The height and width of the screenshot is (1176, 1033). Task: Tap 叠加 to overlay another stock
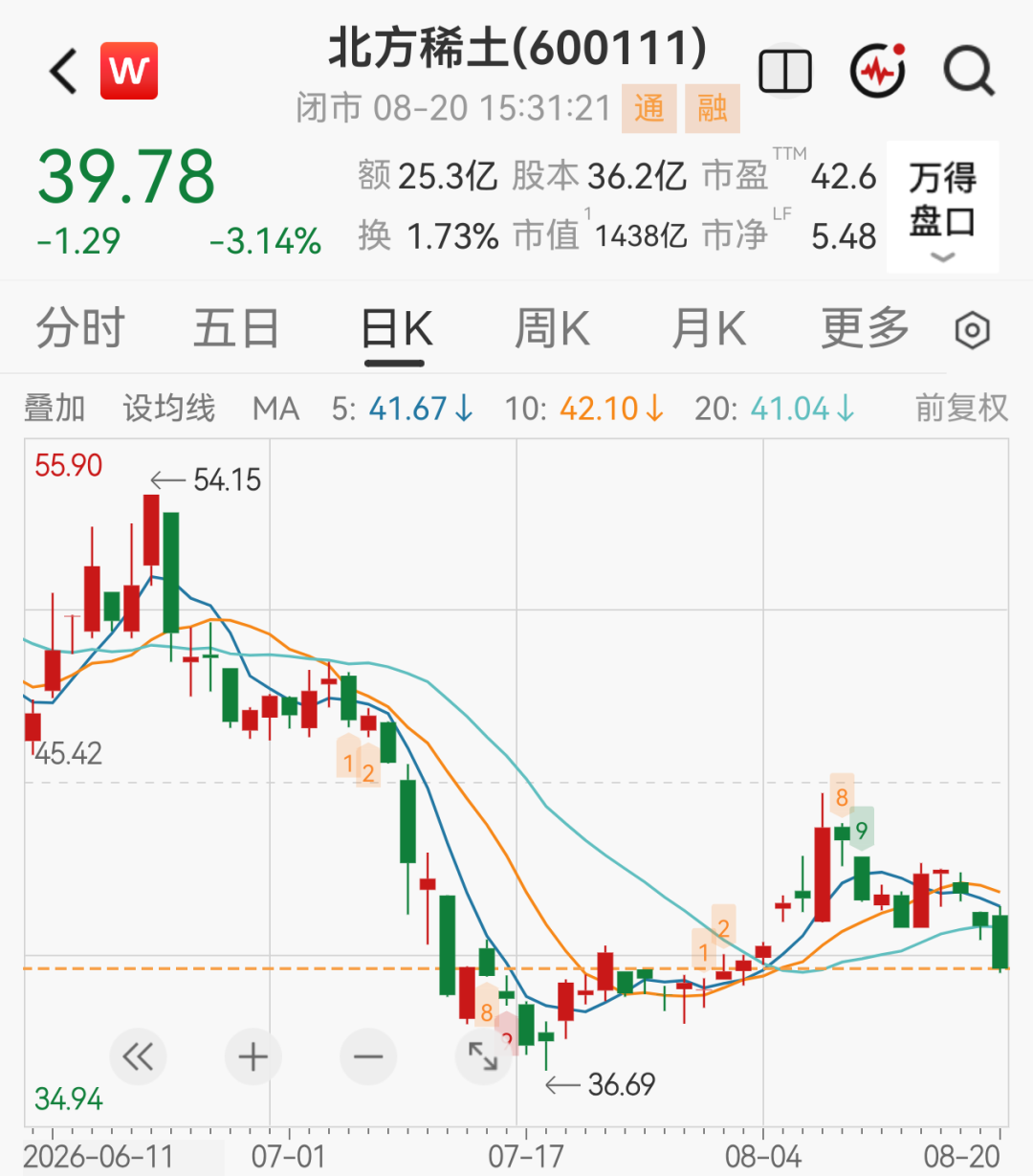(55, 410)
